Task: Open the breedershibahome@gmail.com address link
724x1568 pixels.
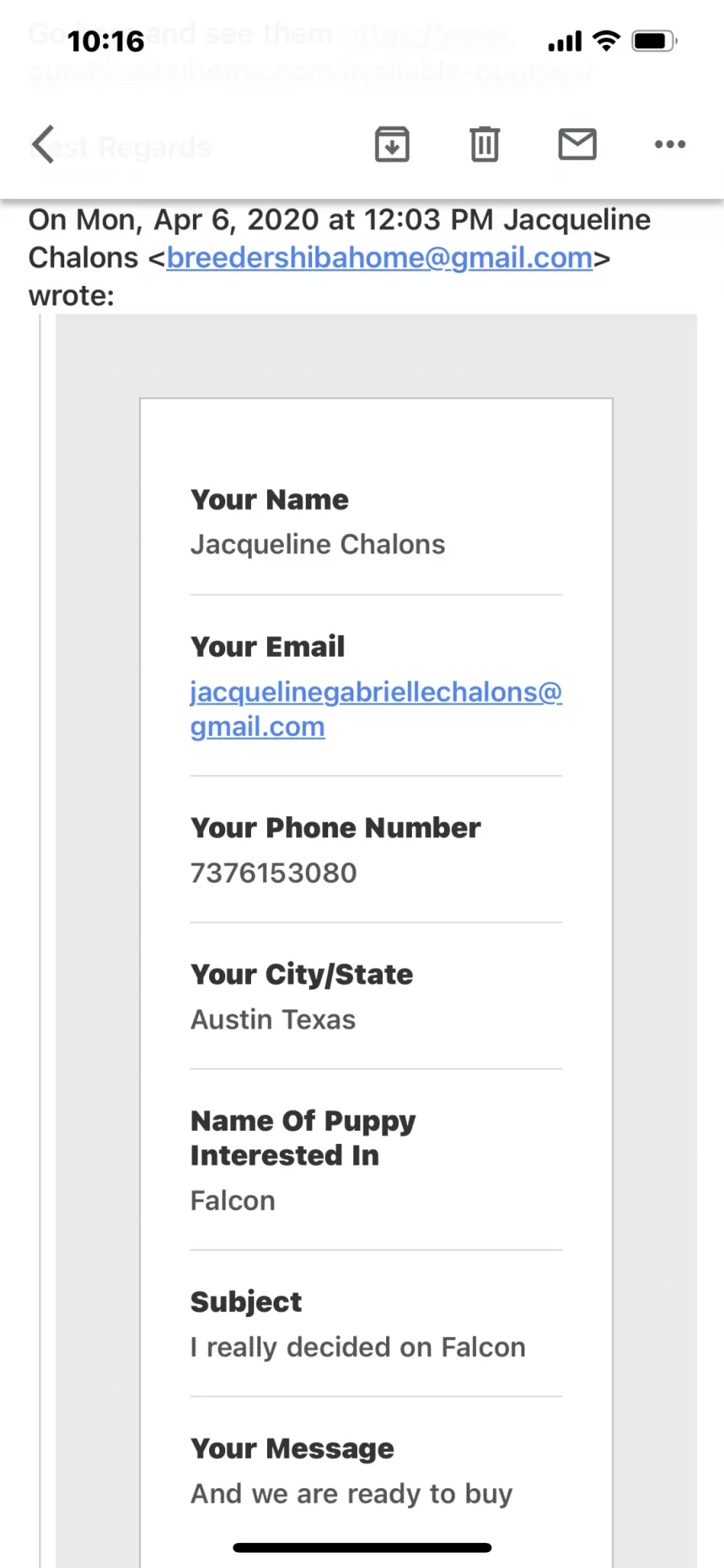Action: pyautogui.click(x=380, y=258)
